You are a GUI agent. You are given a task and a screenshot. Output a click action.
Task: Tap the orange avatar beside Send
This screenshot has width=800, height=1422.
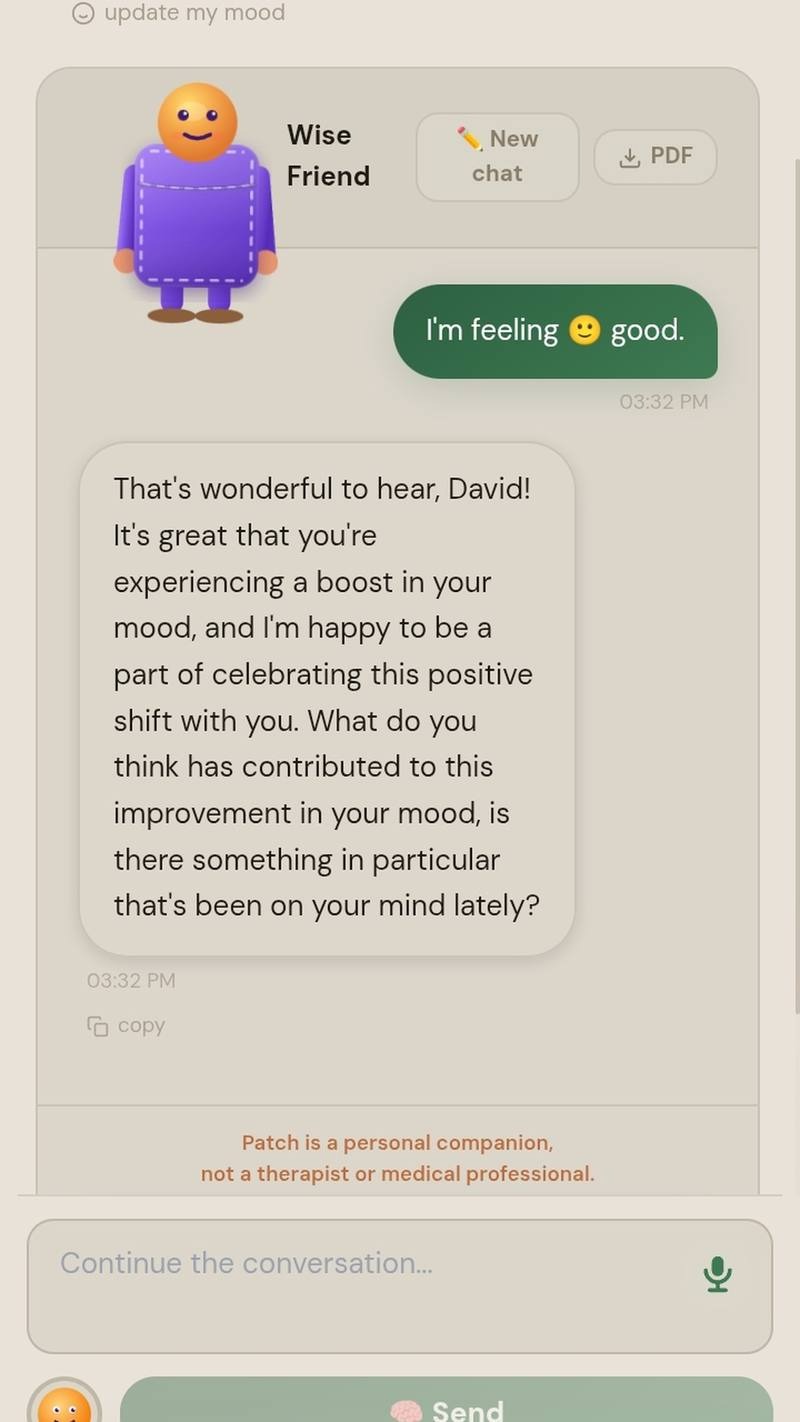point(64,1401)
